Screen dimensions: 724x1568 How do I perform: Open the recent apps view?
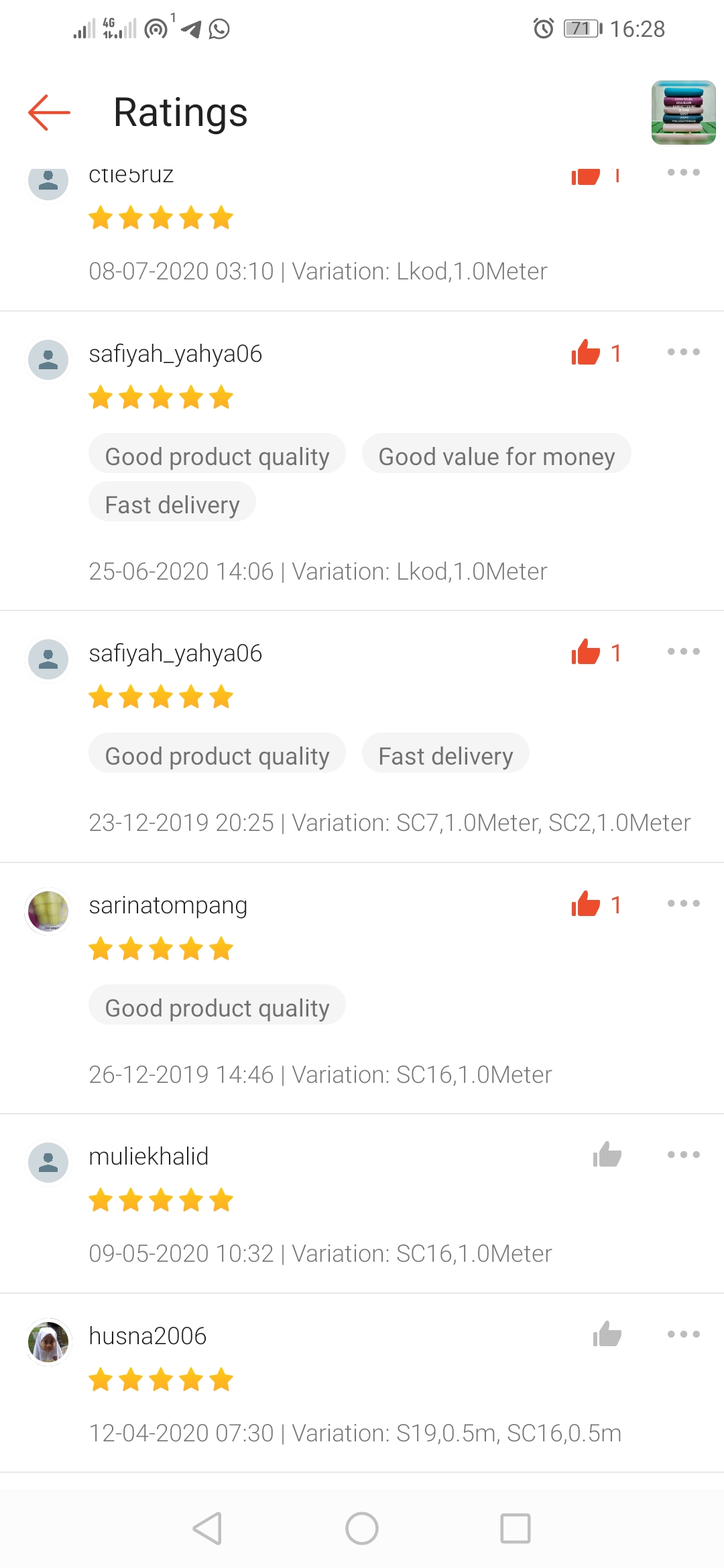[515, 1528]
